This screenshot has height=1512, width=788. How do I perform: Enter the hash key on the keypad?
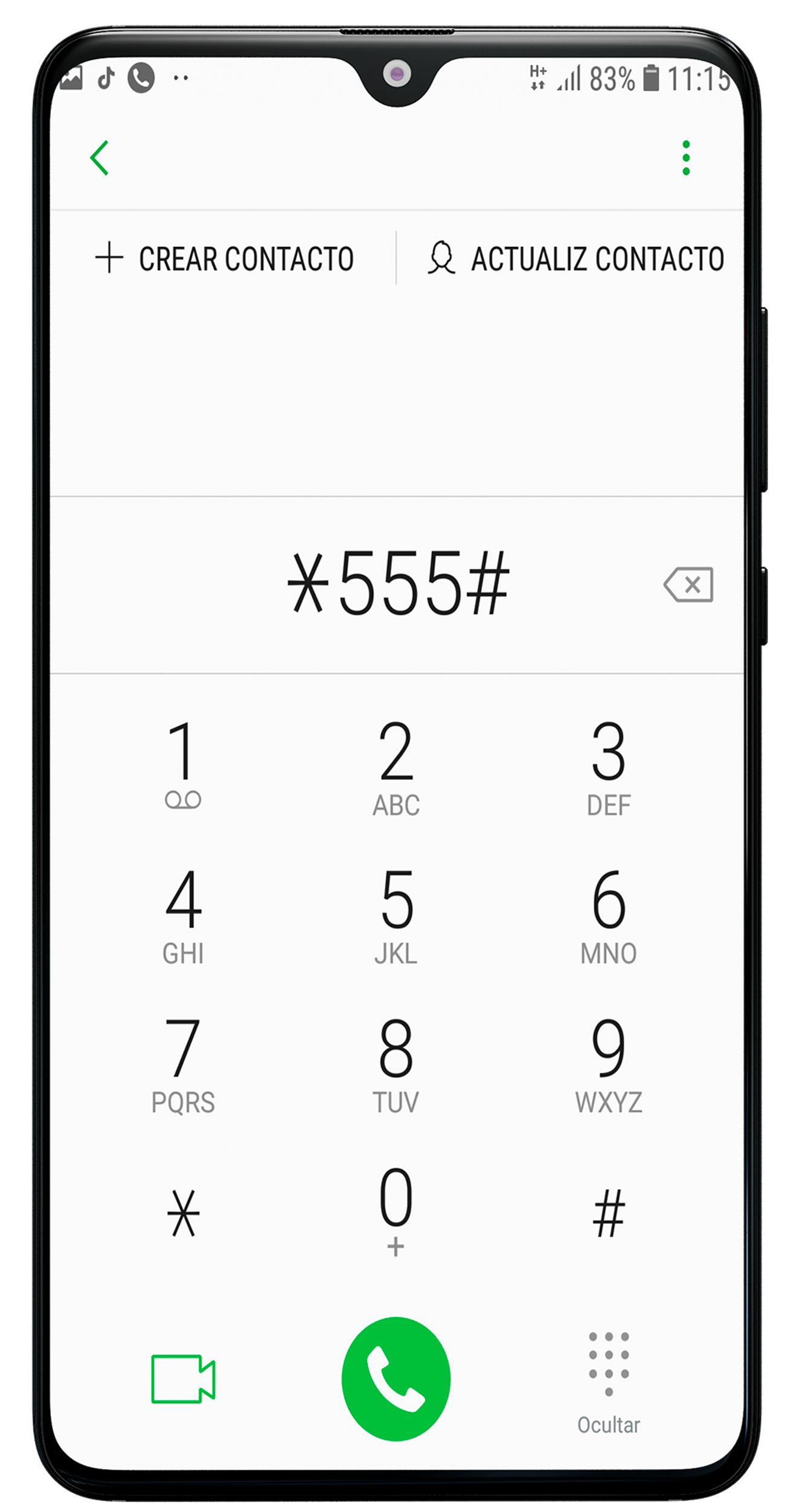608,1213
